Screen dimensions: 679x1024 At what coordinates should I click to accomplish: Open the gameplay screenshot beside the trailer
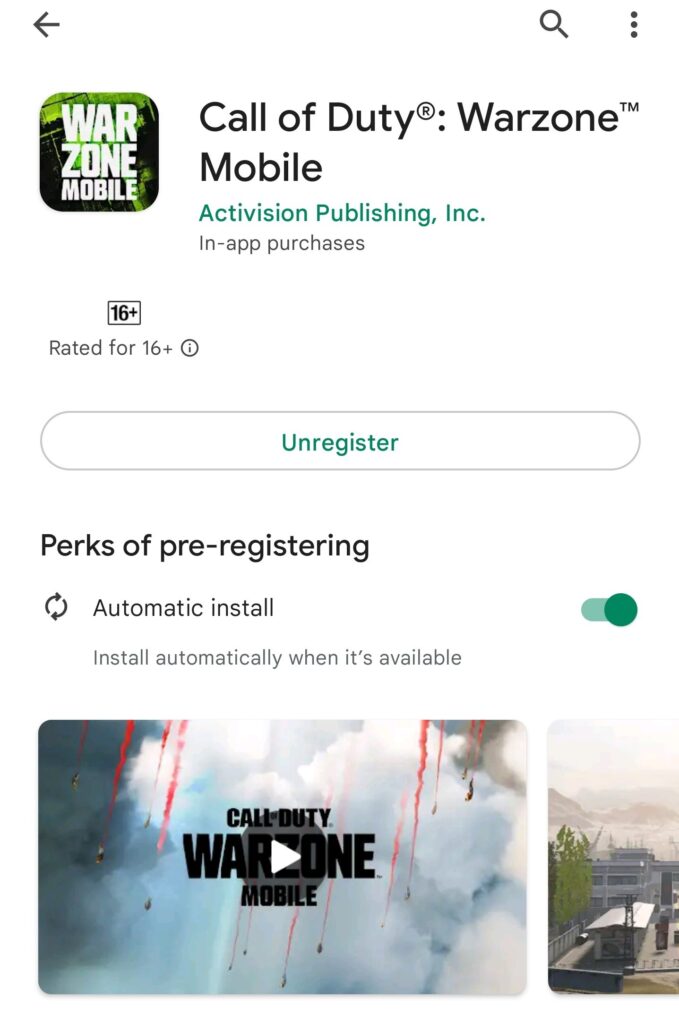pos(613,856)
